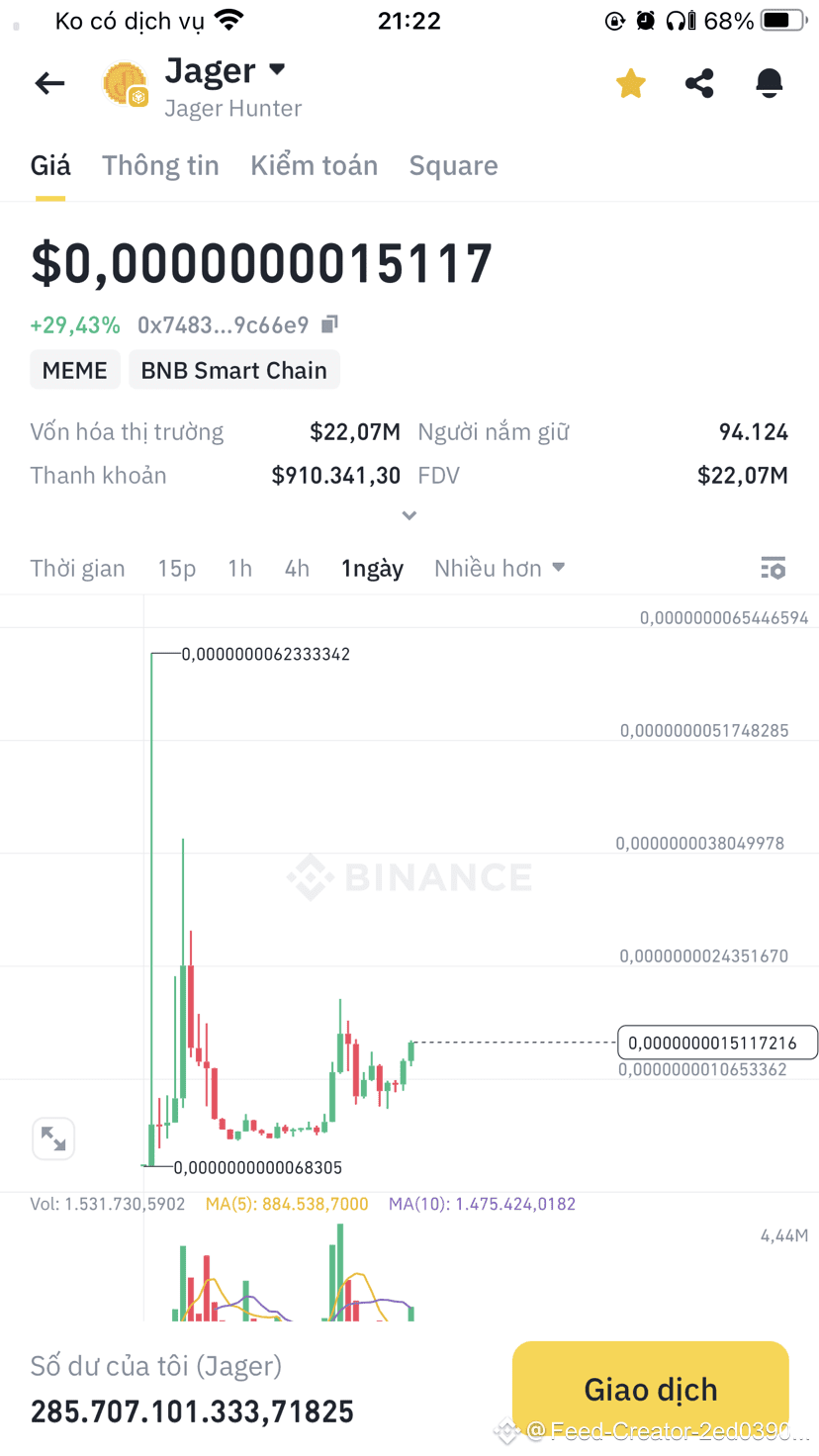
Task: Copy the contract address with the copy icon
Action: point(328,323)
